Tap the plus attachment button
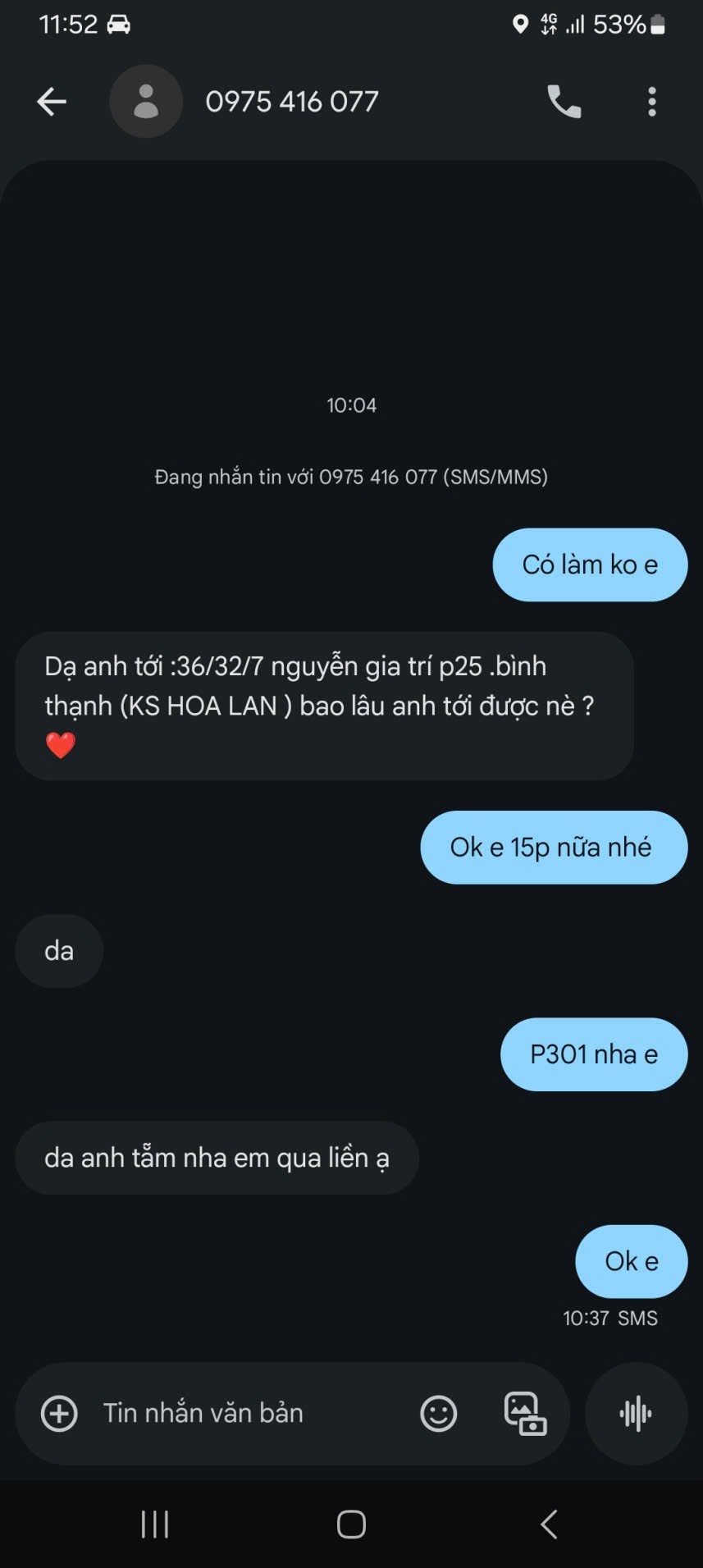Viewport: 703px width, 1568px height. pyautogui.click(x=59, y=1414)
